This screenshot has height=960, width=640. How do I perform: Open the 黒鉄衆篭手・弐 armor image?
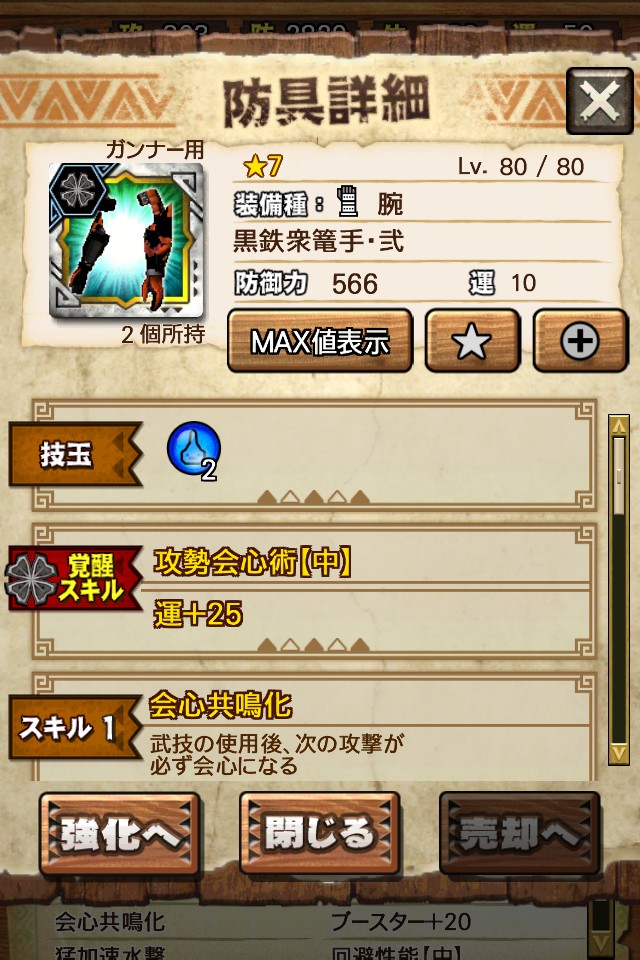126,240
